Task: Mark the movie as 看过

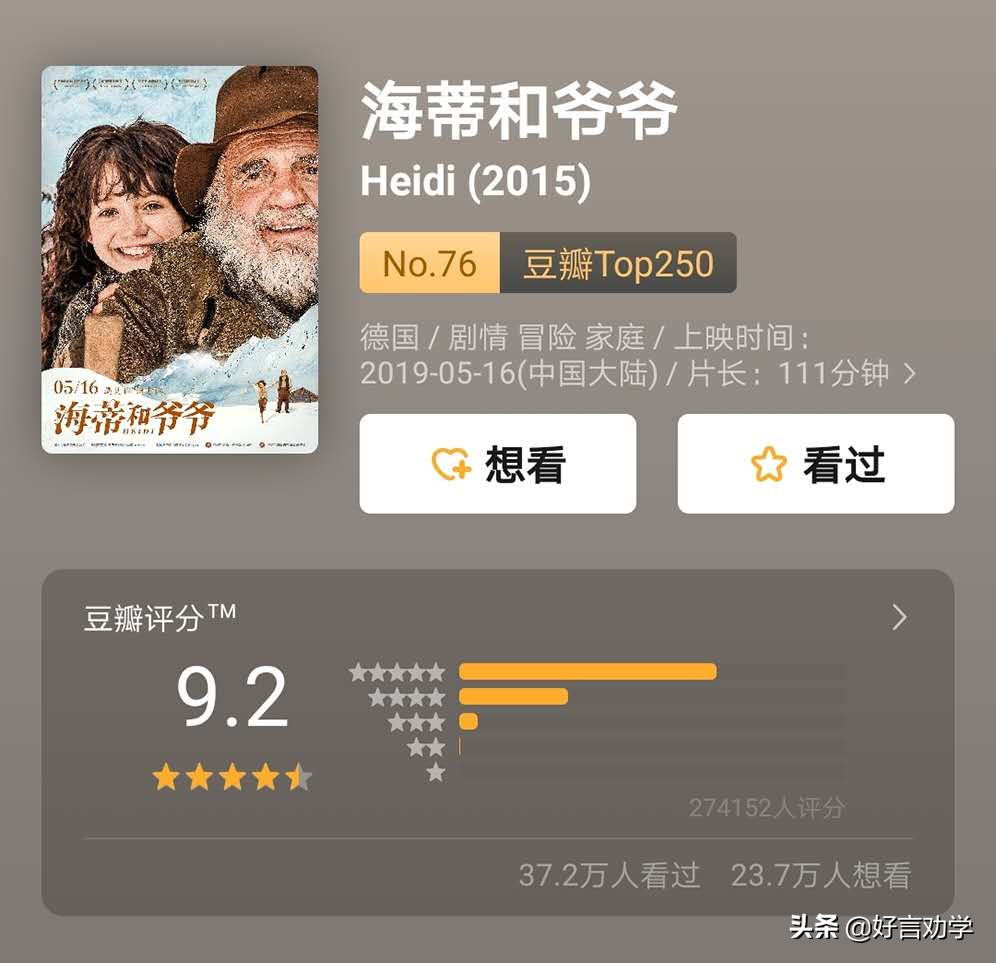Action: (x=816, y=464)
